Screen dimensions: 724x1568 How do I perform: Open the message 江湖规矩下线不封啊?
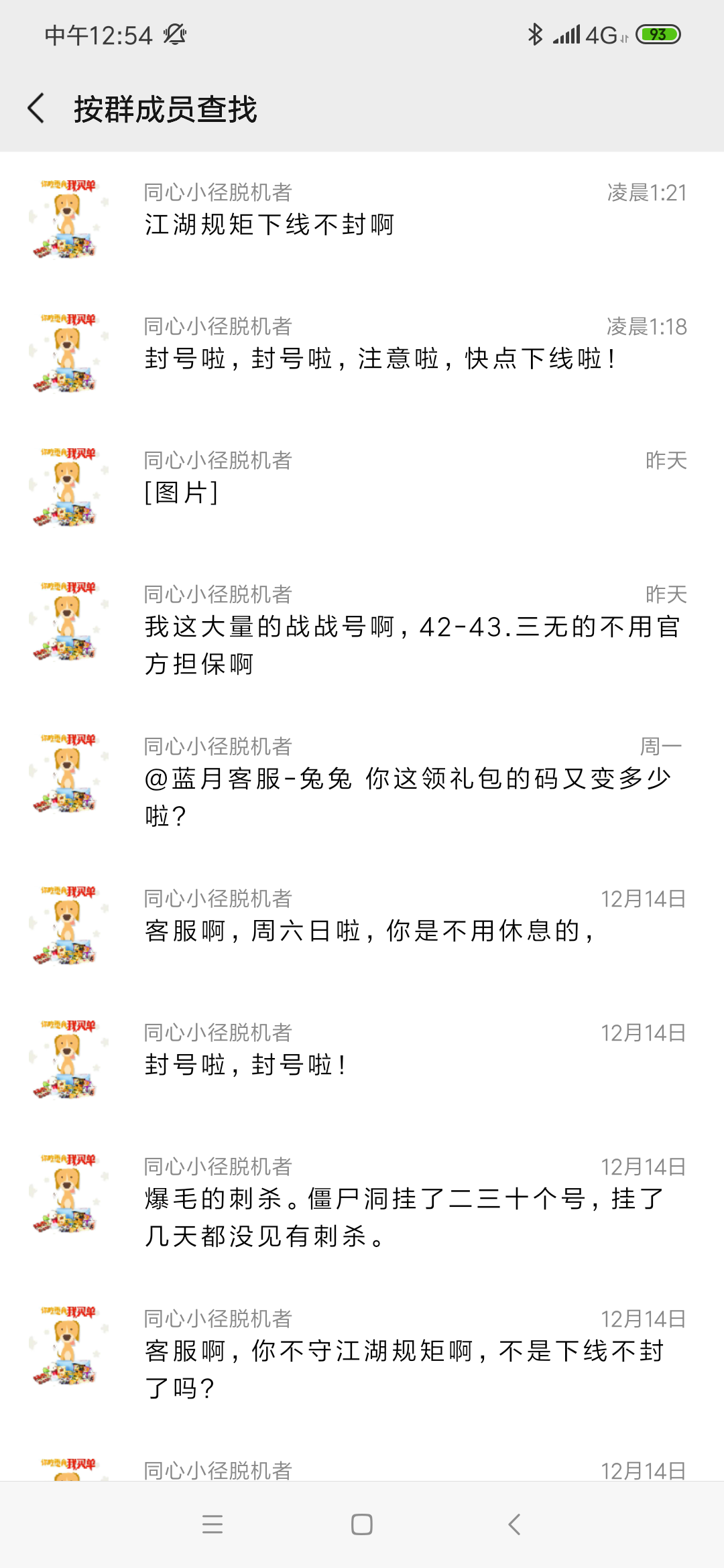pyautogui.click(x=362, y=218)
